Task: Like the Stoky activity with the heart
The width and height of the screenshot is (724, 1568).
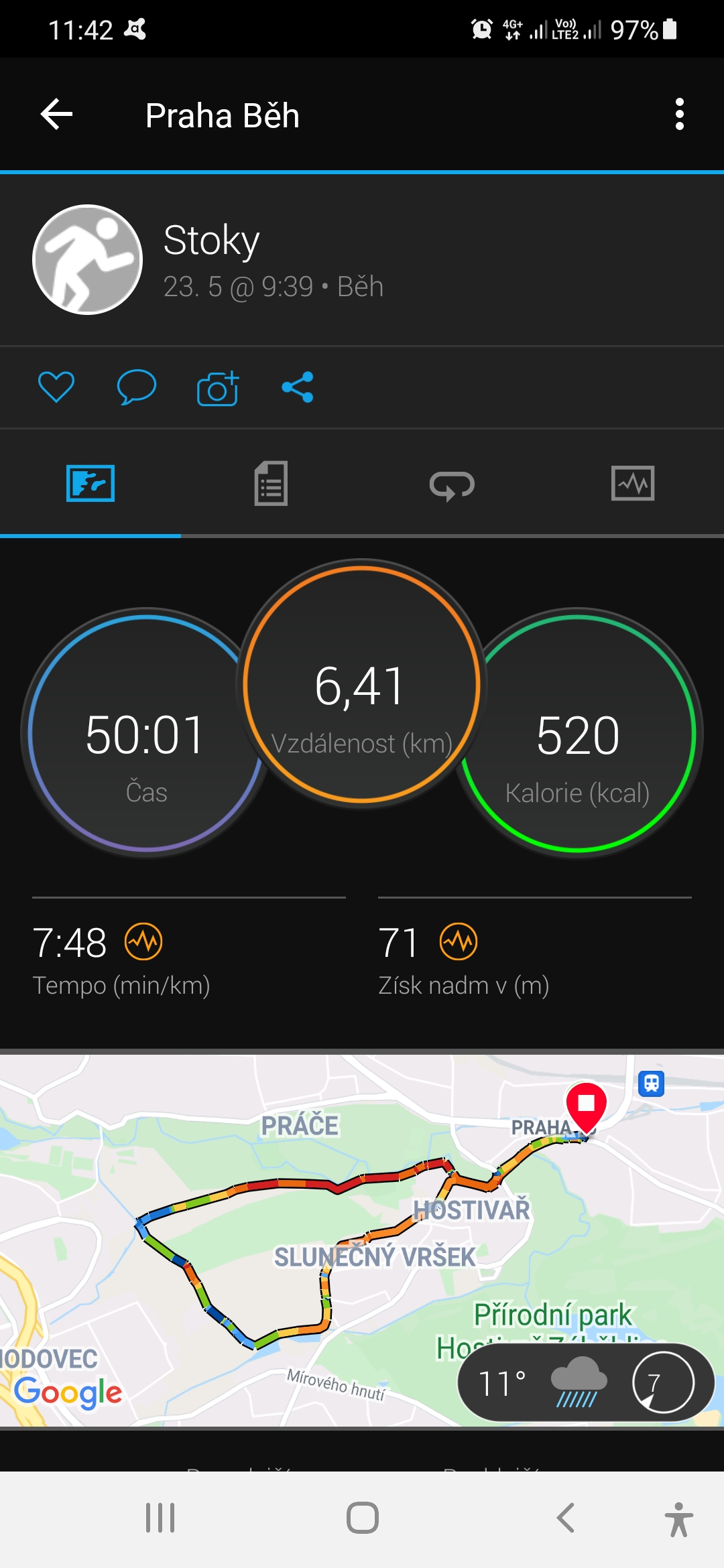Action: pyautogui.click(x=56, y=387)
